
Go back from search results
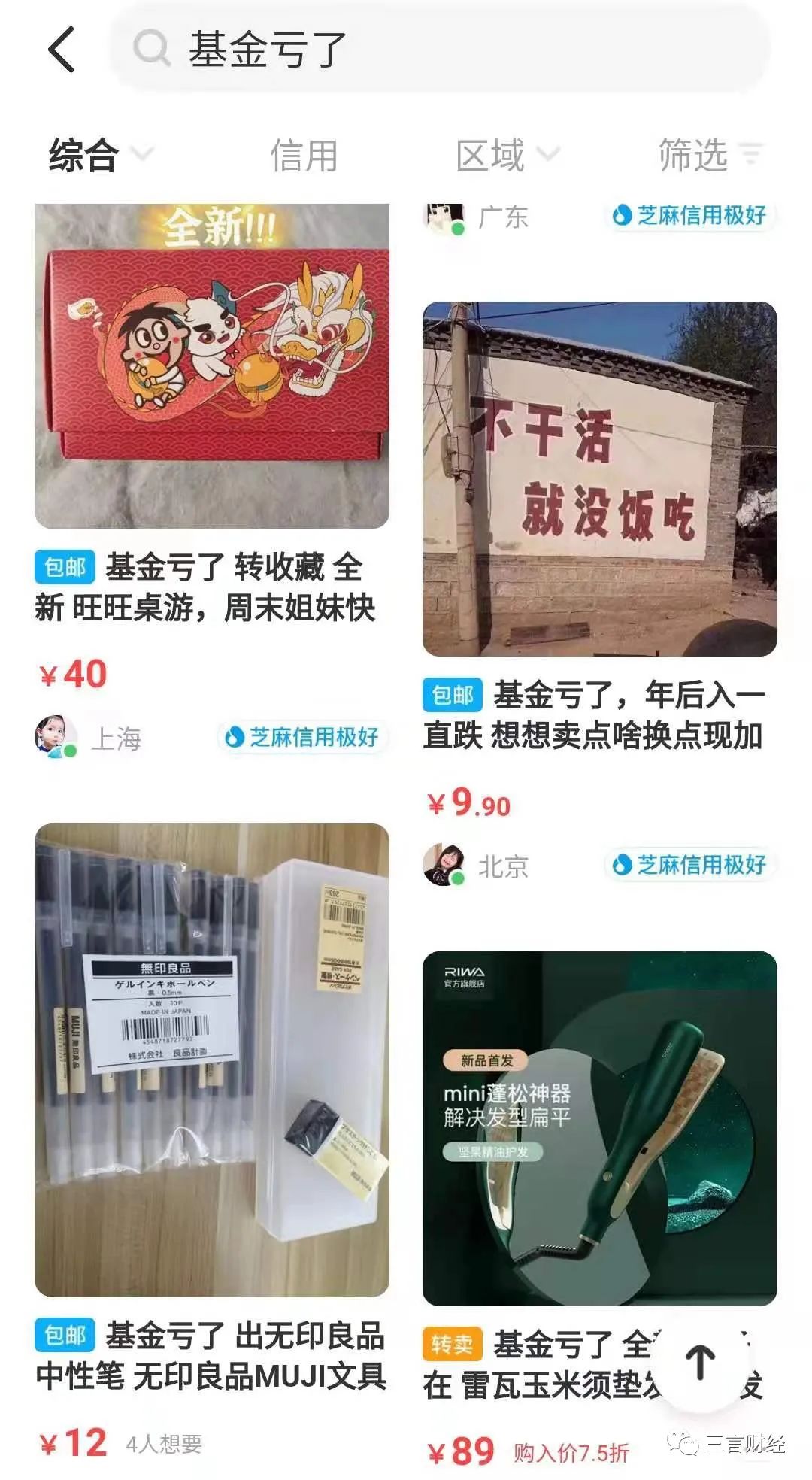(x=62, y=50)
